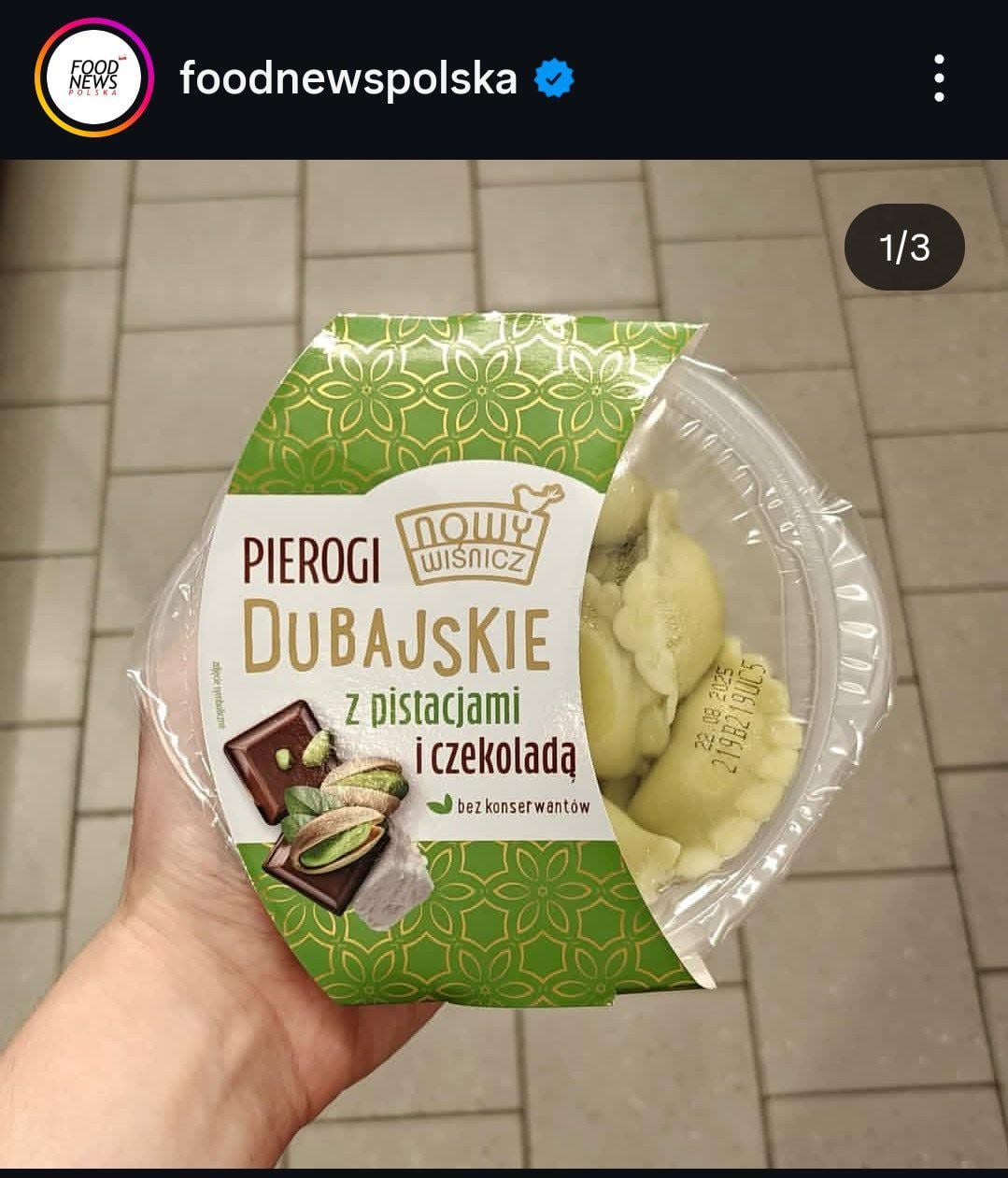Tap the pierogi post photo
1008x1178 pixels.
[x=504, y=663]
